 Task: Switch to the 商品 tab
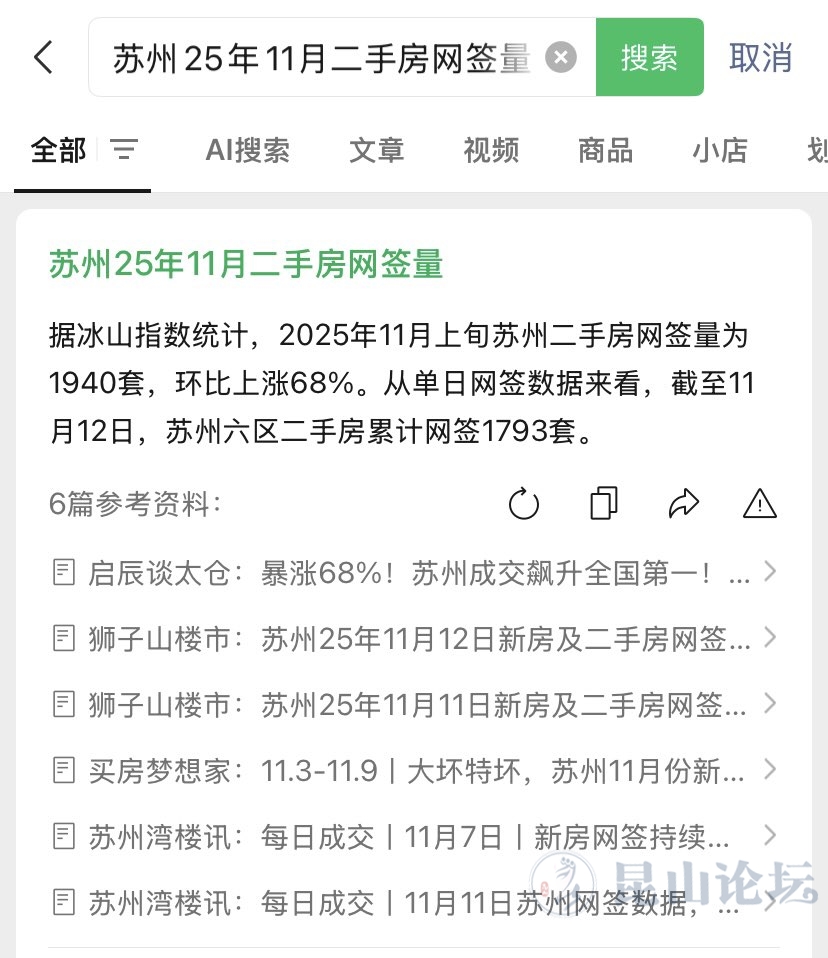pos(605,151)
